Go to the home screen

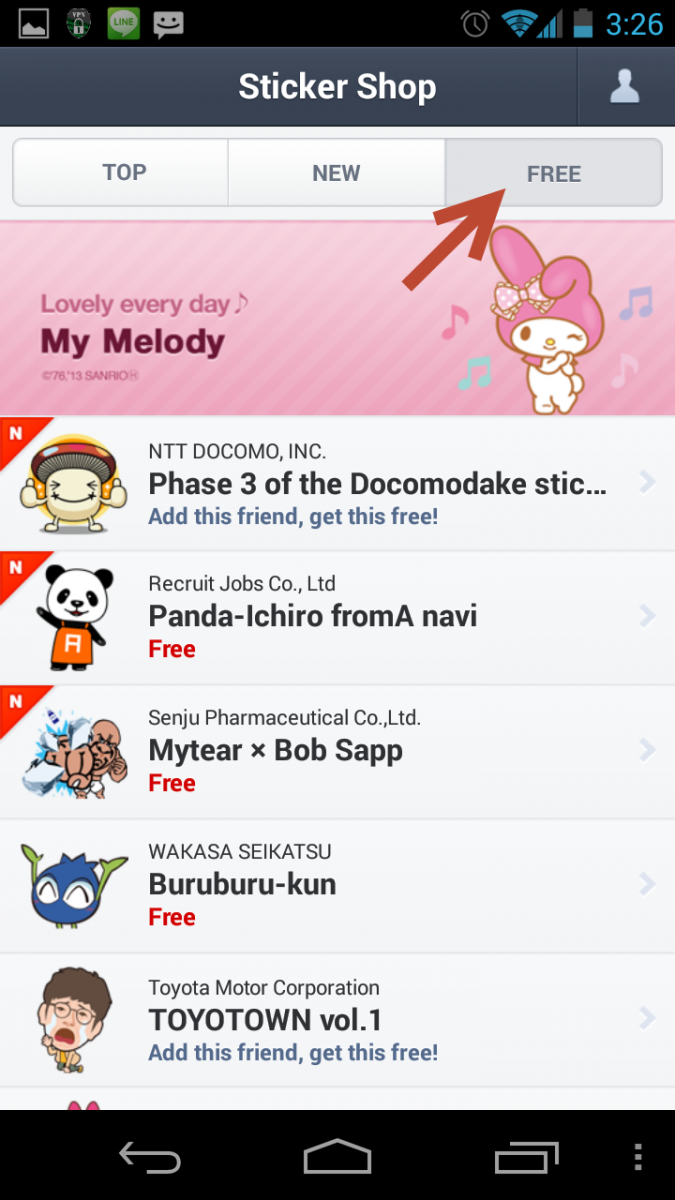point(337,1158)
